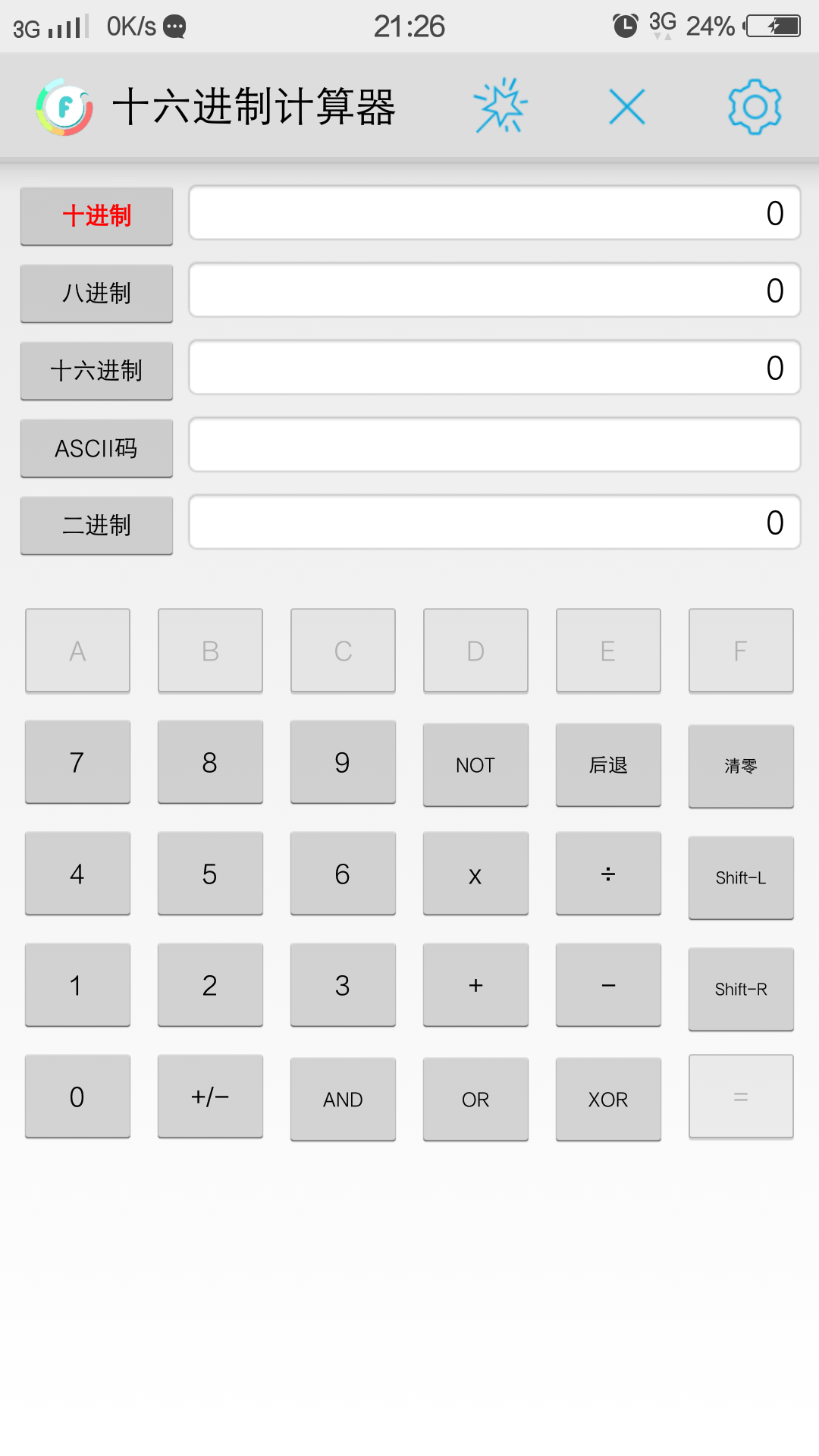
Task: Tap the NOT operator key
Action: click(x=475, y=765)
